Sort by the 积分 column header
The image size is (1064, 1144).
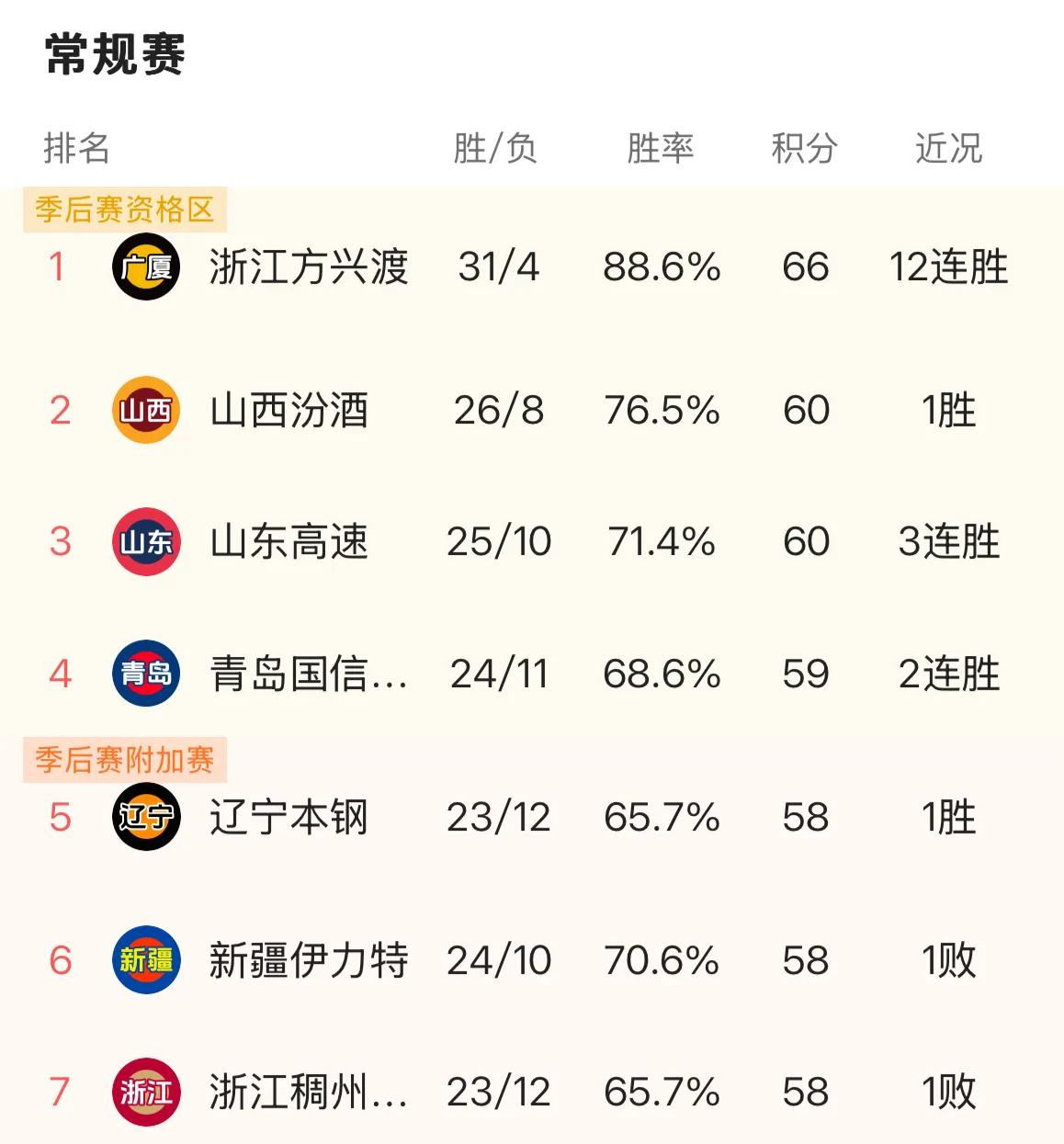803,147
